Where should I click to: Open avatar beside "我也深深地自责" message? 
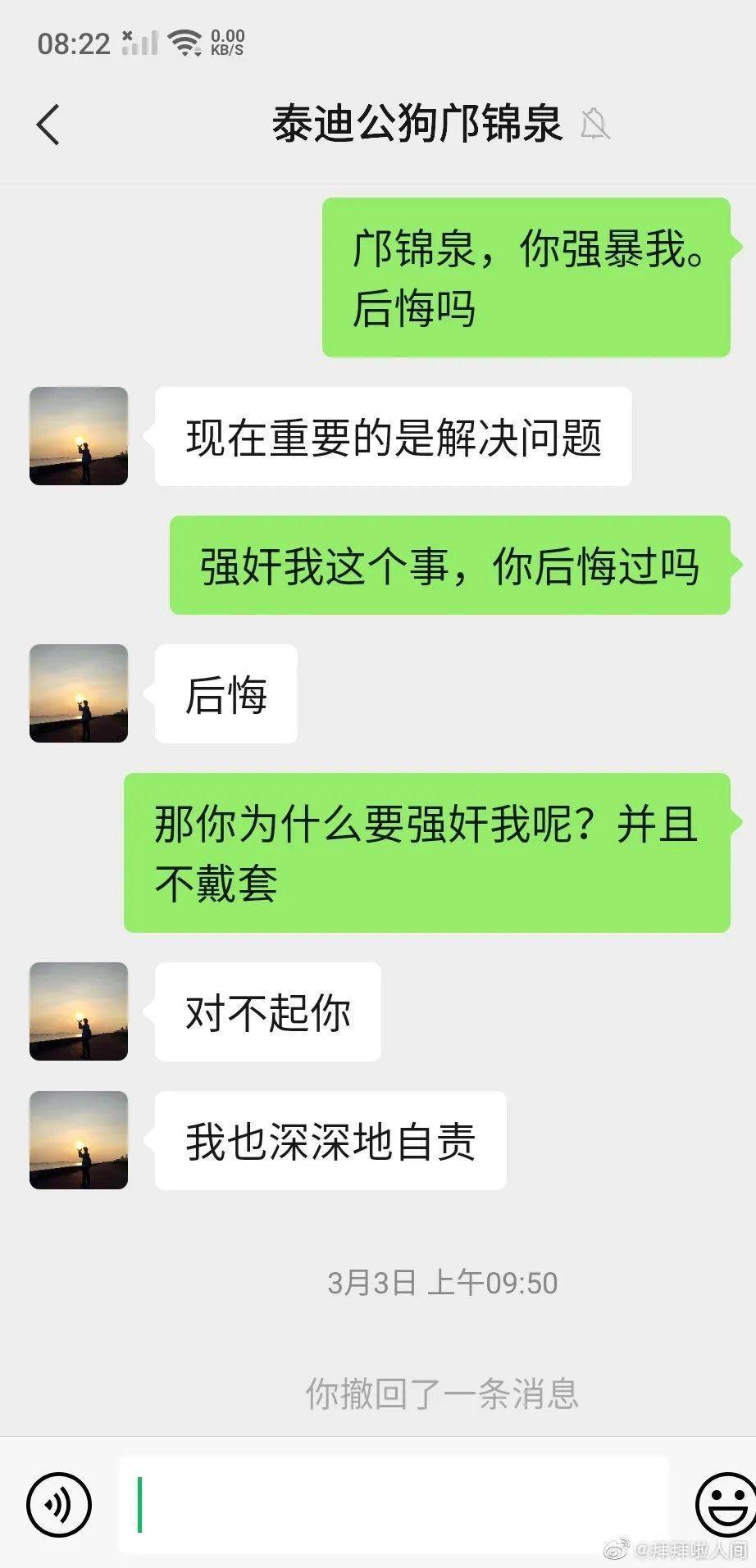(x=79, y=1140)
